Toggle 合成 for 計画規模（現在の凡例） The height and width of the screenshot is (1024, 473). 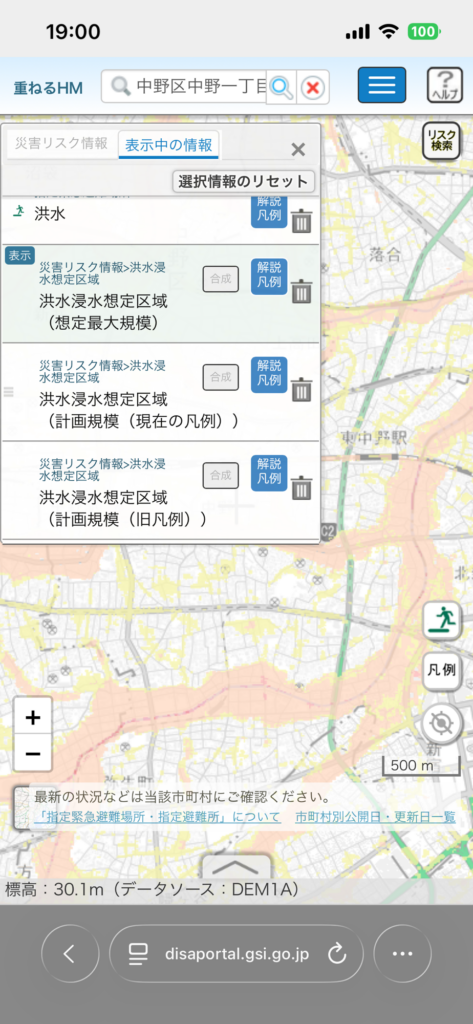[x=221, y=377]
